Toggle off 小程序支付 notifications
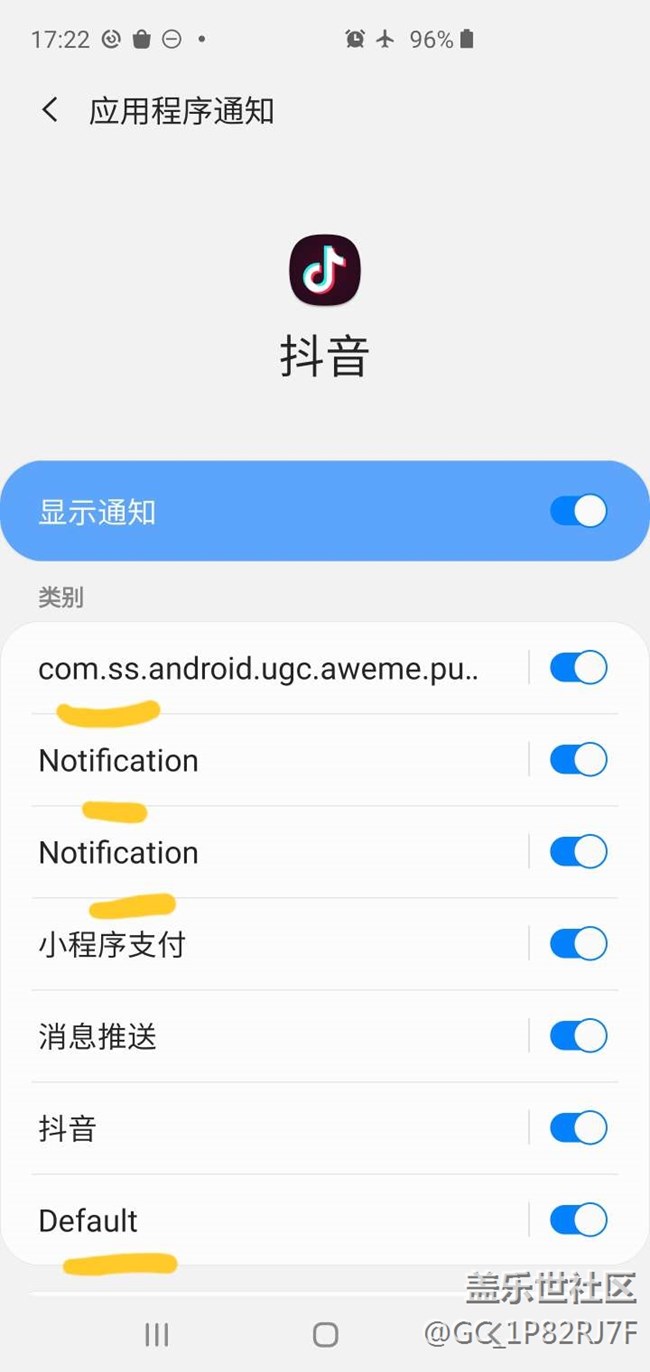The height and width of the screenshot is (1372, 650). point(578,944)
